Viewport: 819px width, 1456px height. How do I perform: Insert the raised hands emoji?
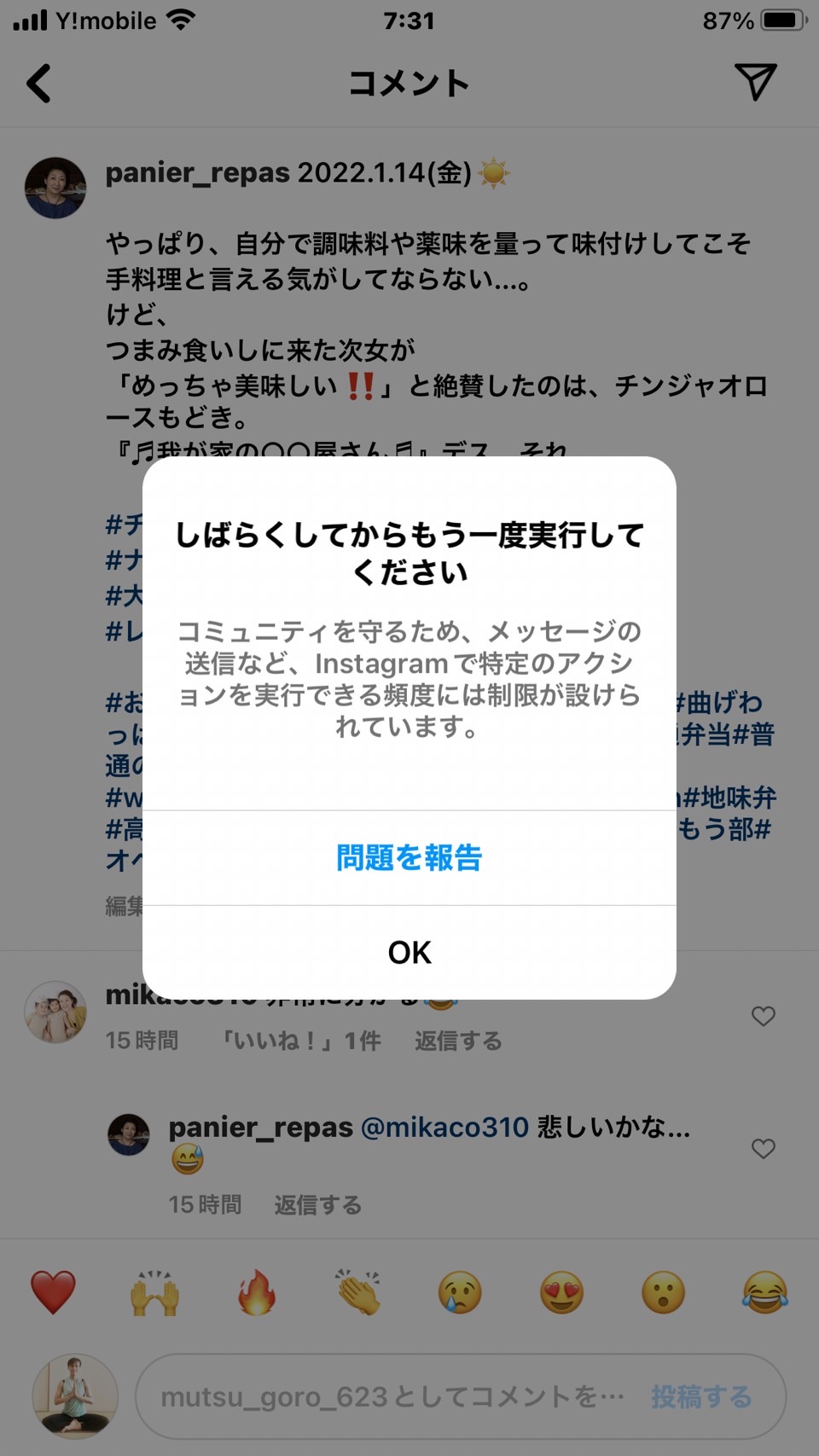154,1291
